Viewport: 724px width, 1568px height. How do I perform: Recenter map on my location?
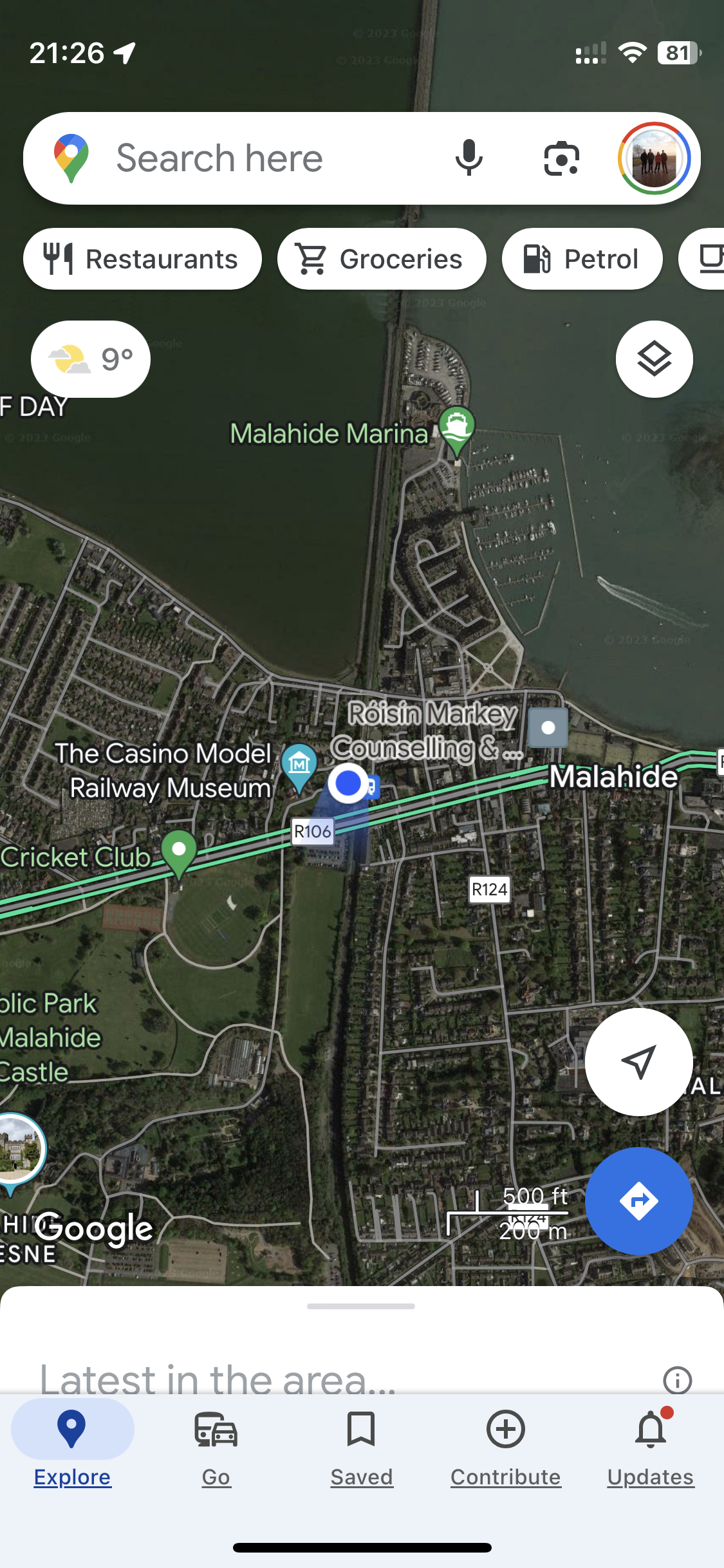638,1062
